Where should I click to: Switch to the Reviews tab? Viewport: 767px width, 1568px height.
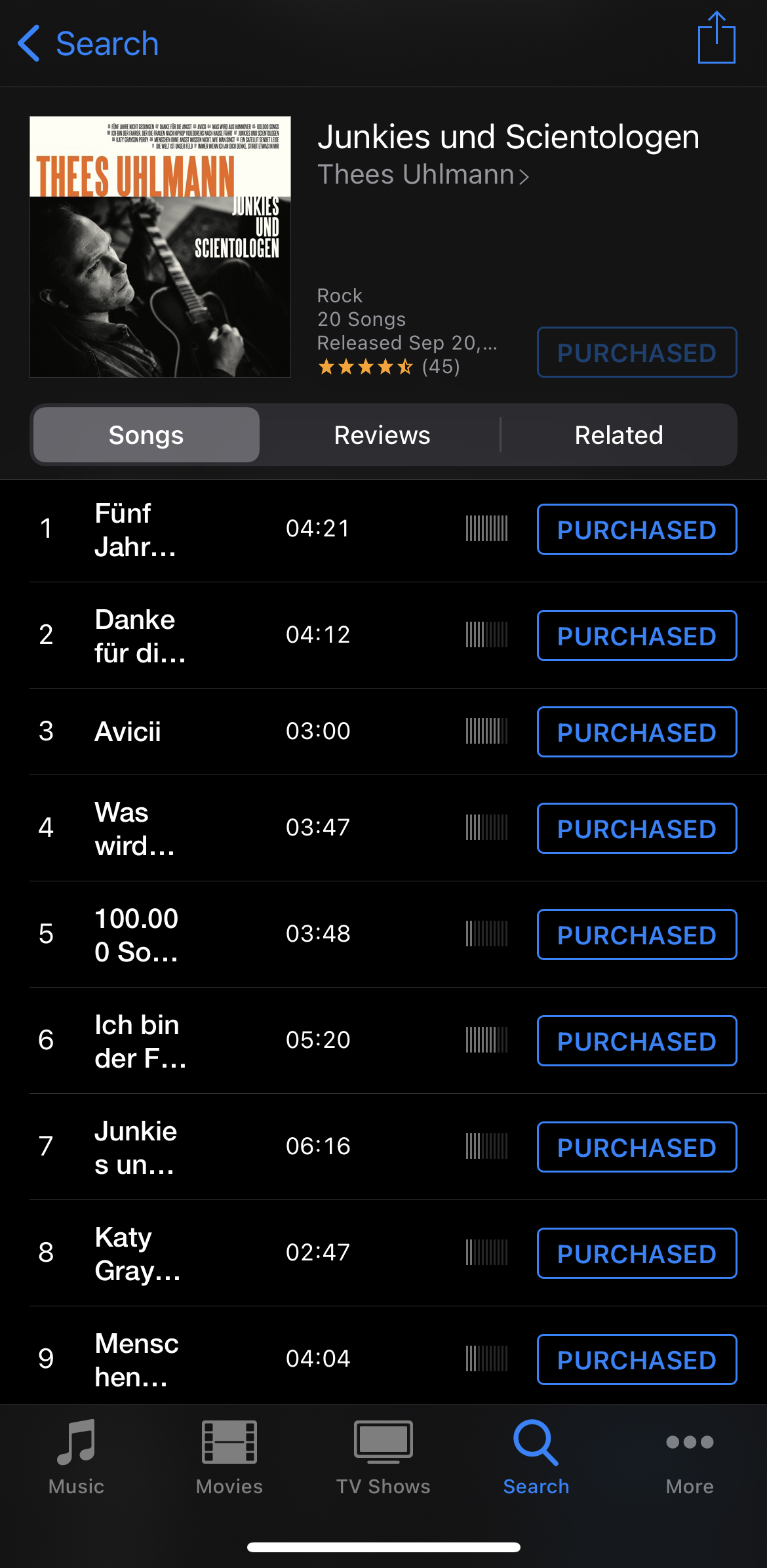click(x=382, y=435)
